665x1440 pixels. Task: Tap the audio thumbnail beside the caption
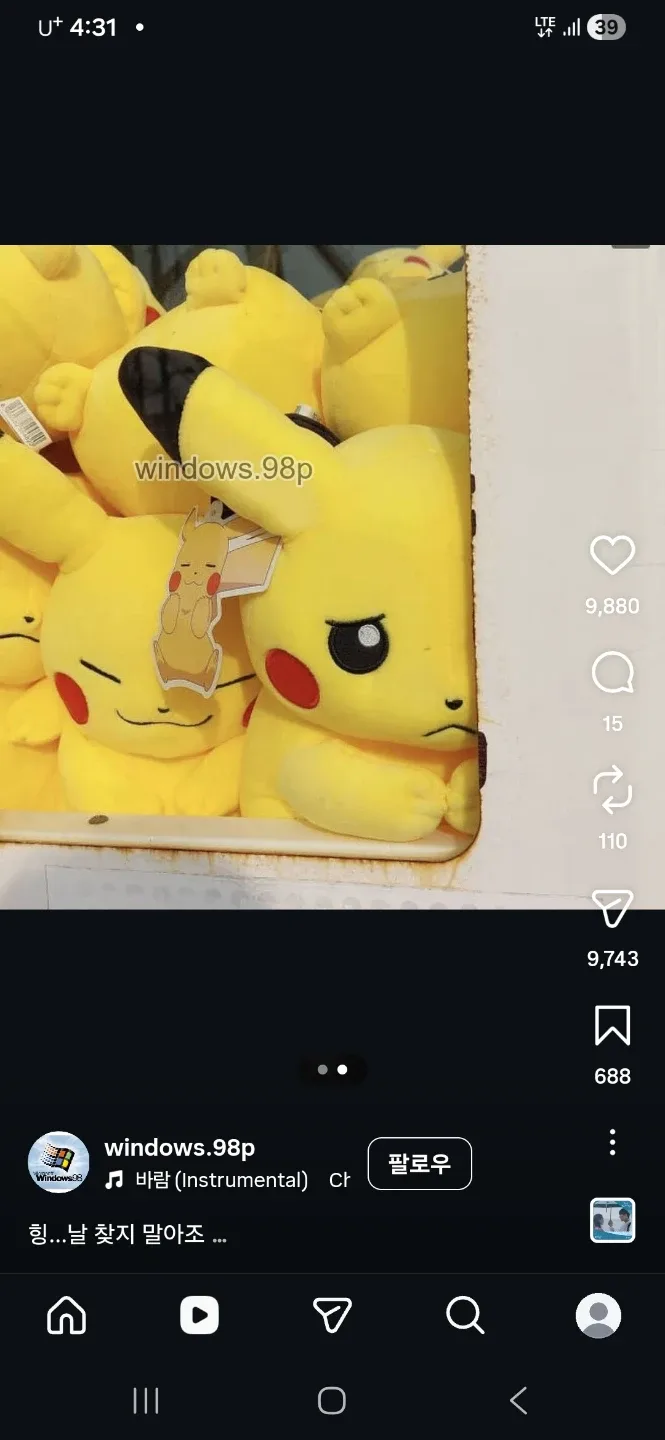pos(612,1220)
